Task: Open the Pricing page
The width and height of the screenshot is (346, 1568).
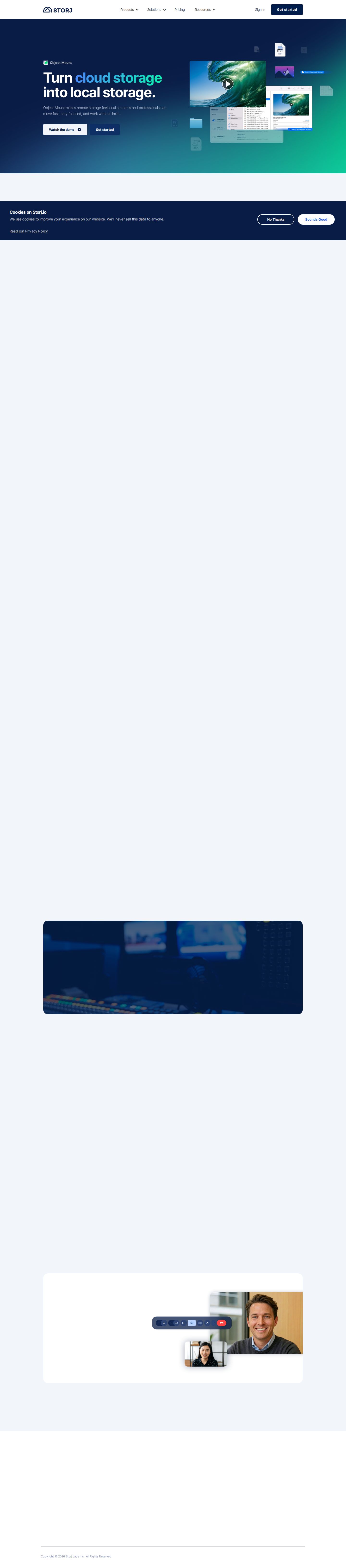Action: click(180, 10)
